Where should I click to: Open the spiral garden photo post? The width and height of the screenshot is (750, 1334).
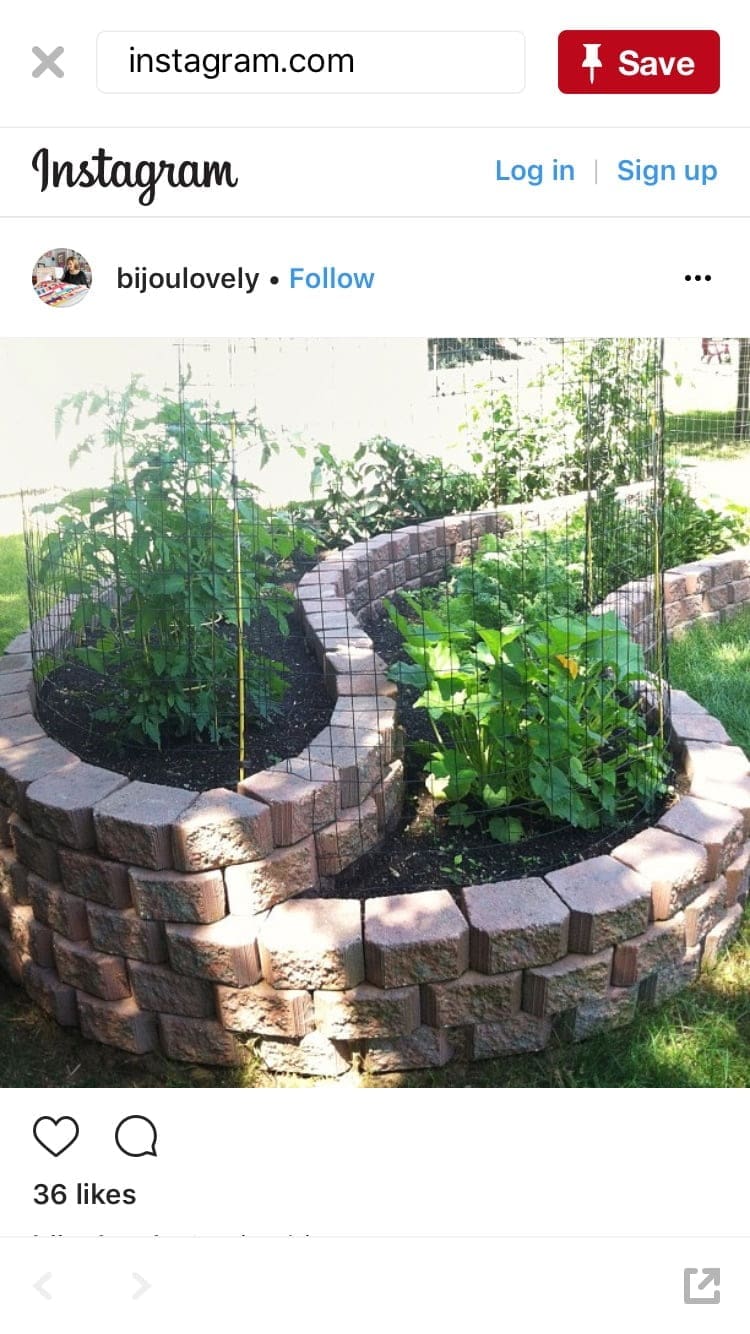(375, 712)
